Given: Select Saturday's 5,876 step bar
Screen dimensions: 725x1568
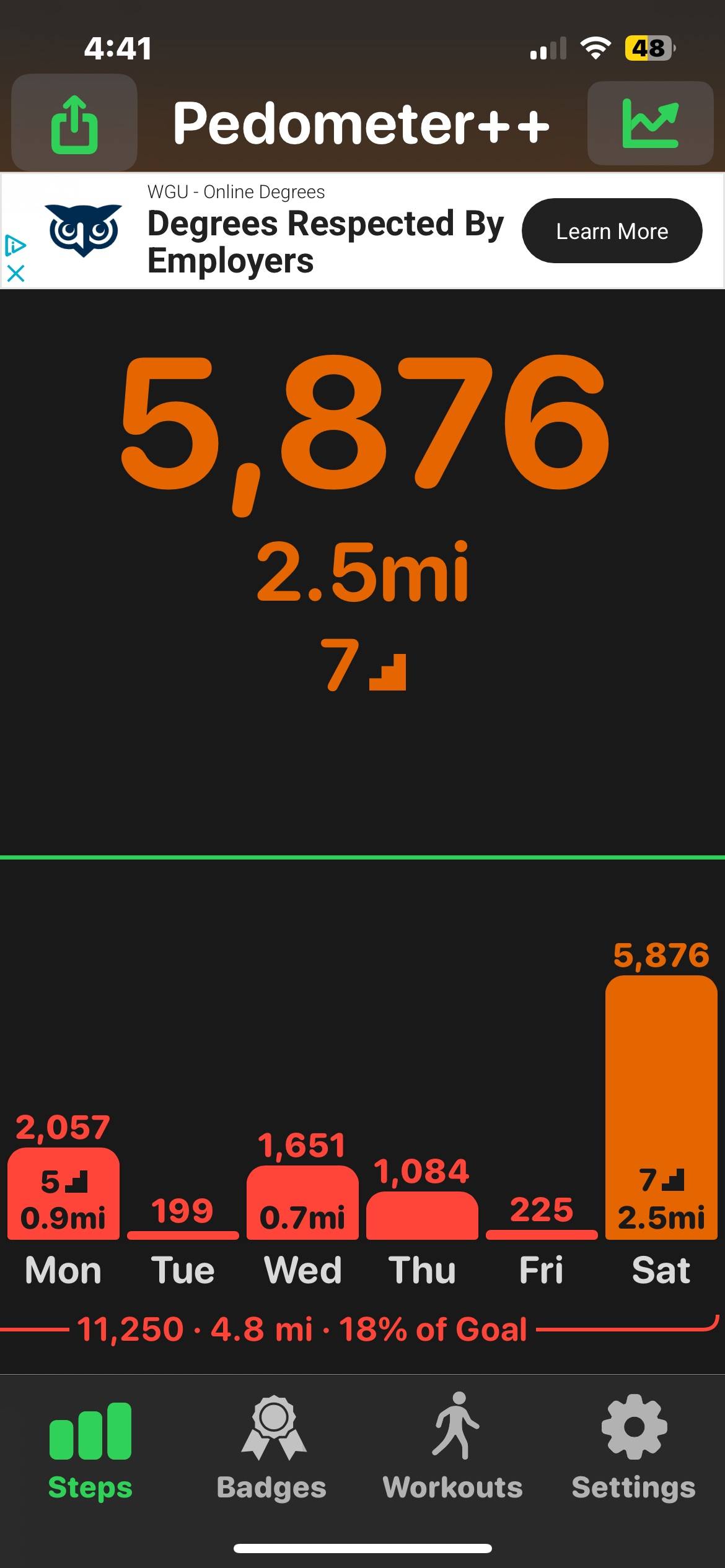Looking at the screenshot, I should click(x=661, y=1107).
